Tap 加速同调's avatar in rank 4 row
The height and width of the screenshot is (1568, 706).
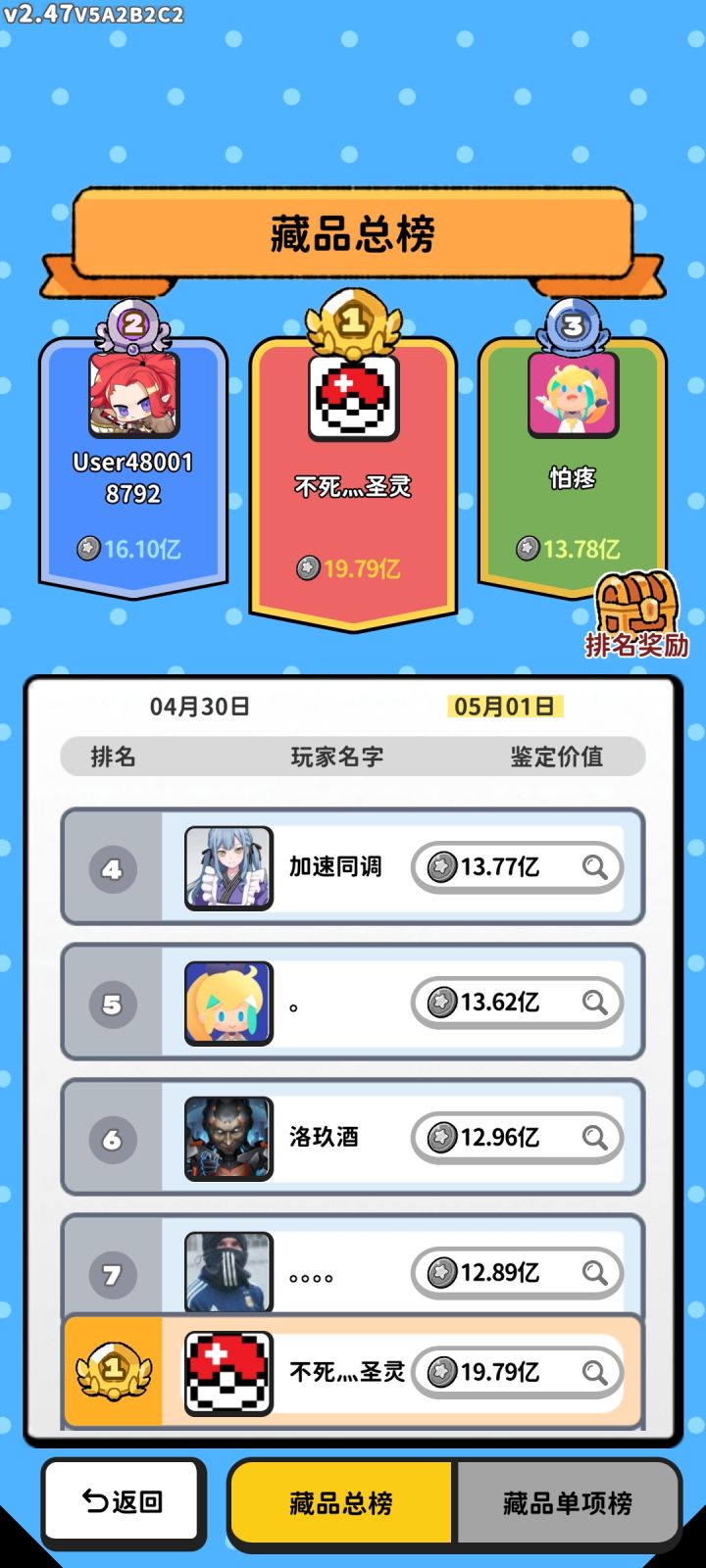[x=227, y=866]
